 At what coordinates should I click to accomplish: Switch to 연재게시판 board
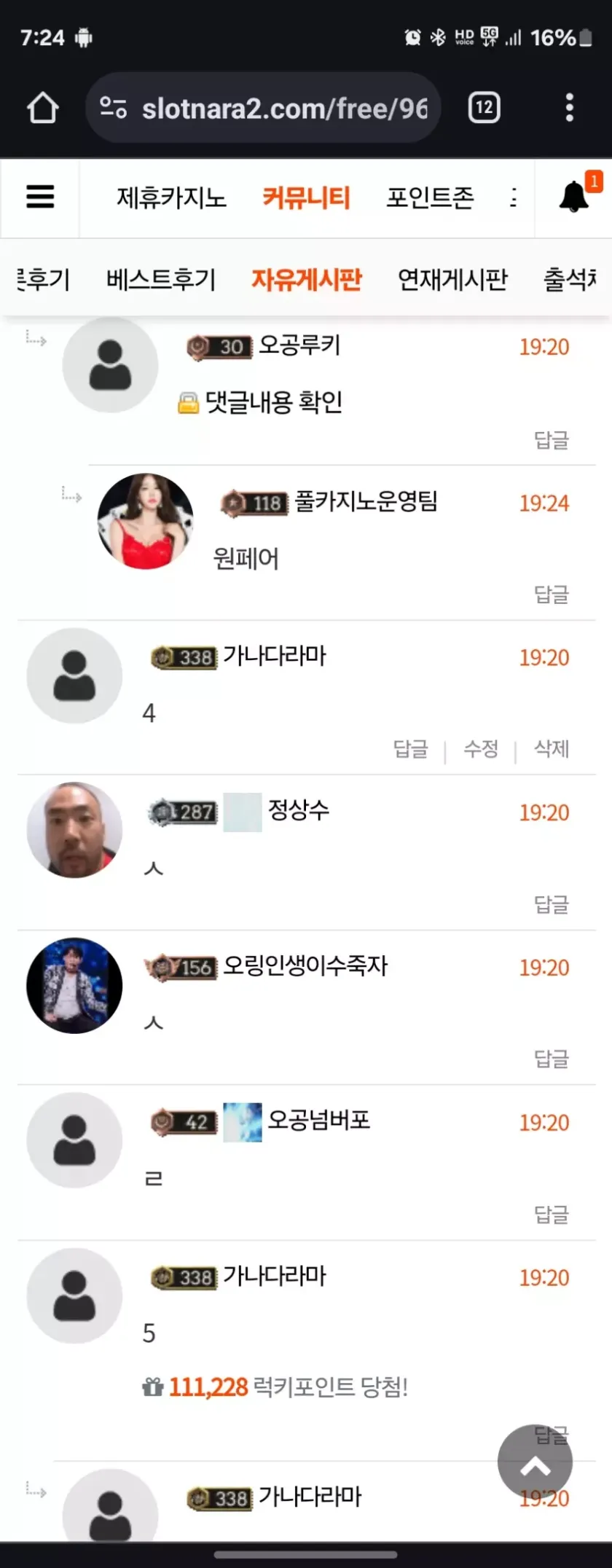point(452,279)
